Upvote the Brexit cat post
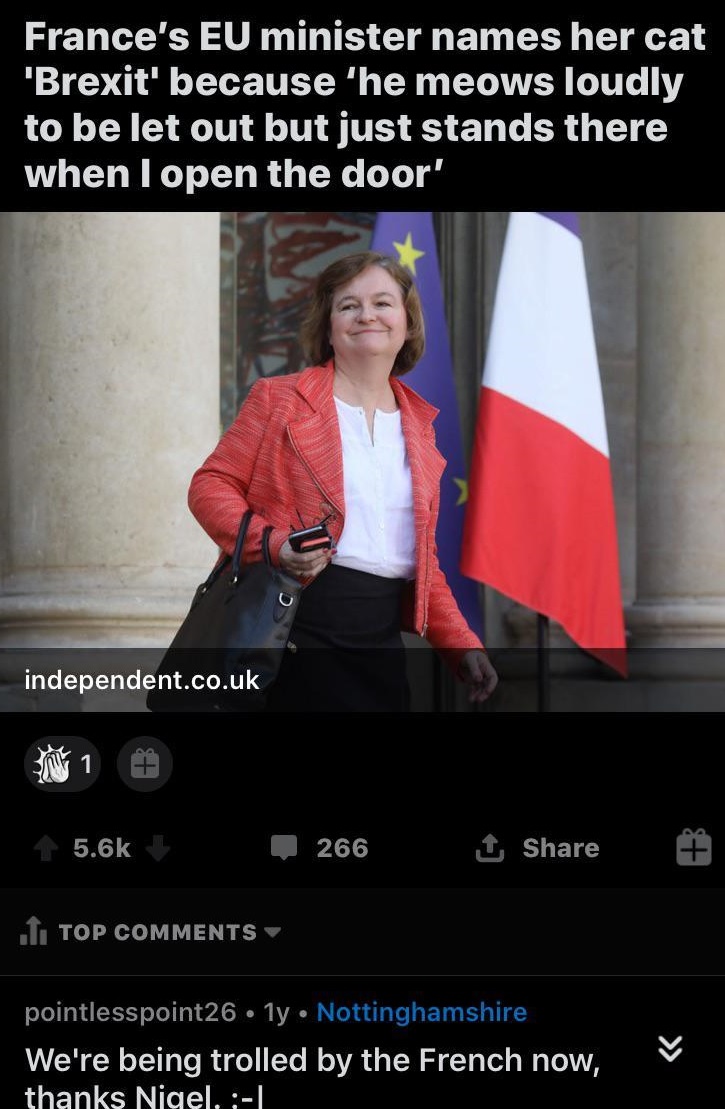 point(45,848)
